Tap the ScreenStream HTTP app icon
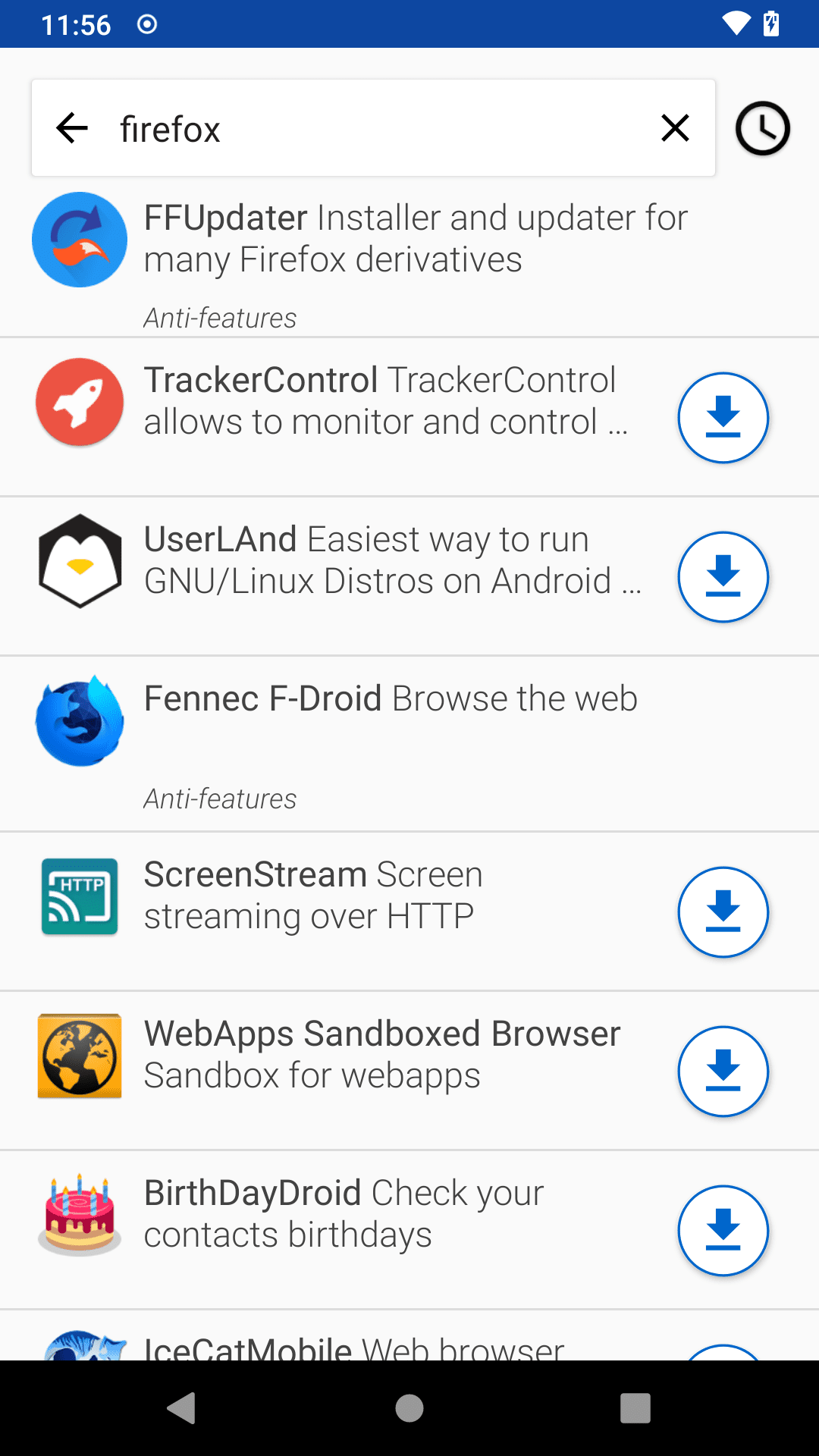This screenshot has height=1456, width=819. 79,896
